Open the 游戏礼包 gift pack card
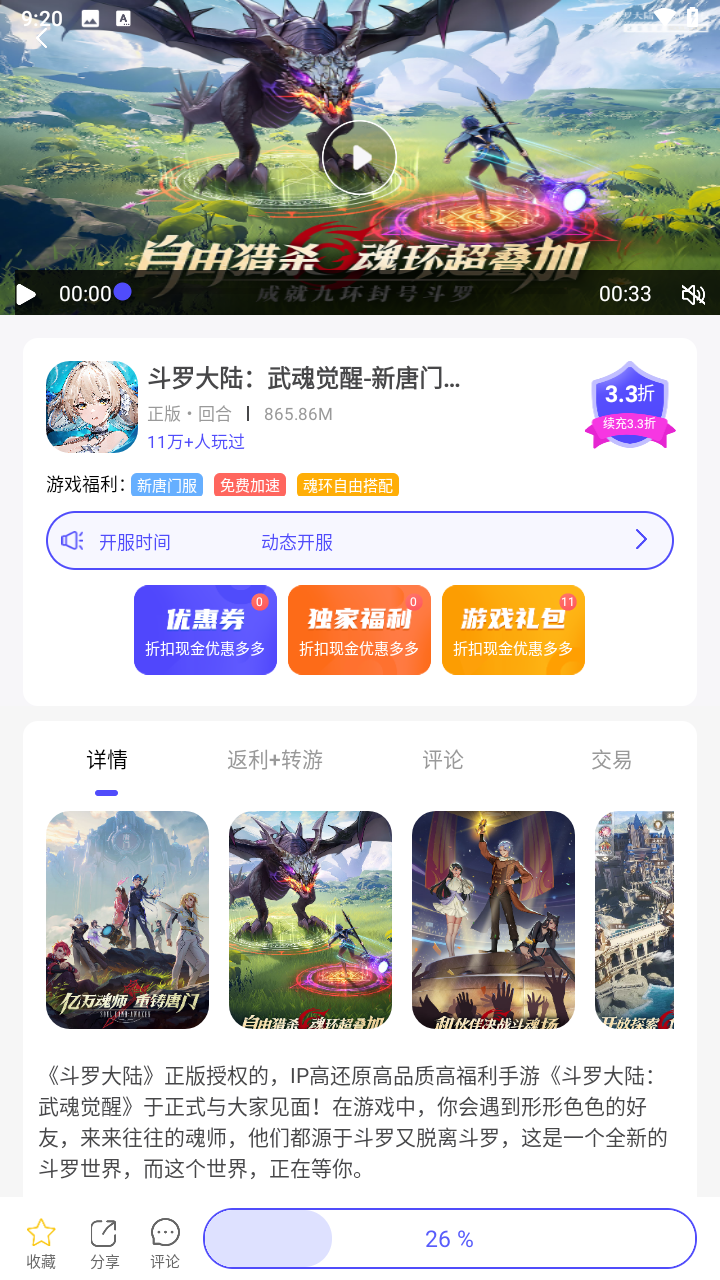The height and width of the screenshot is (1280, 720). (x=513, y=630)
